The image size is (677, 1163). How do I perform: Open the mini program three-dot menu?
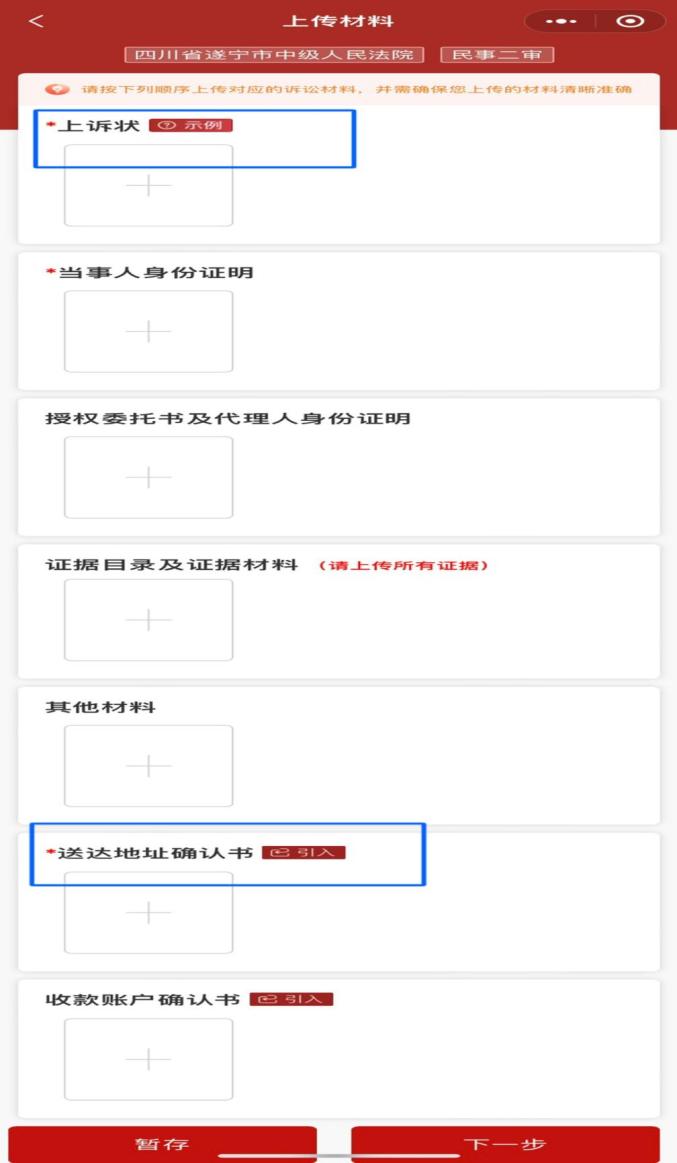tap(561, 22)
